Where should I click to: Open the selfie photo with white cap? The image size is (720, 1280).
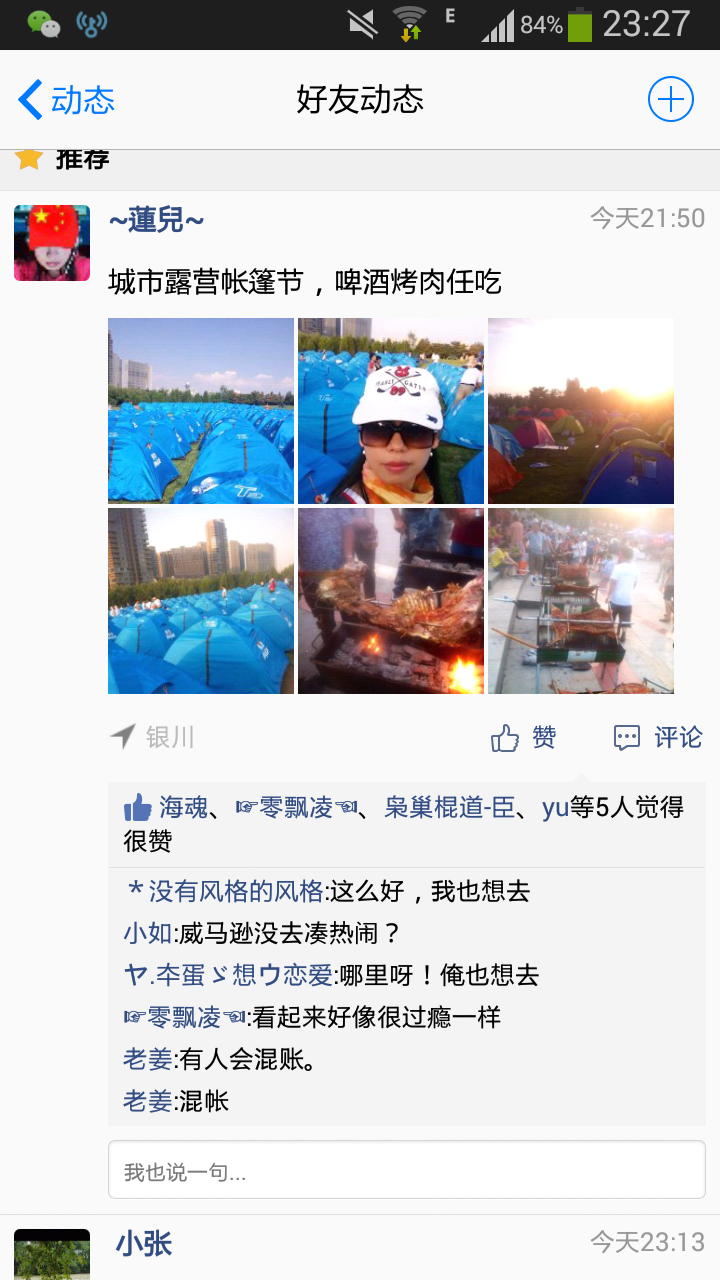(x=391, y=411)
